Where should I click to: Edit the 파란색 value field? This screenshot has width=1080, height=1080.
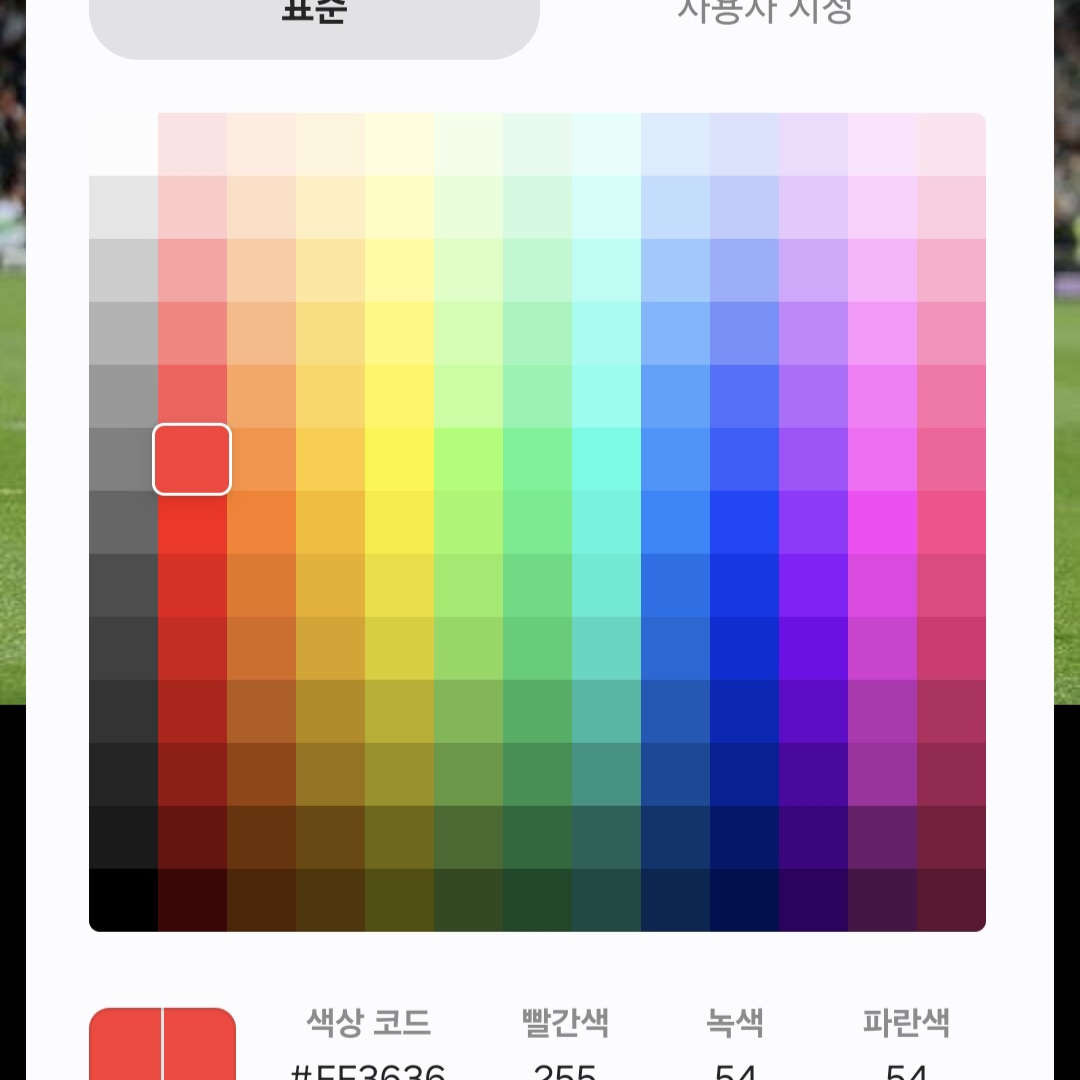coord(905,1070)
